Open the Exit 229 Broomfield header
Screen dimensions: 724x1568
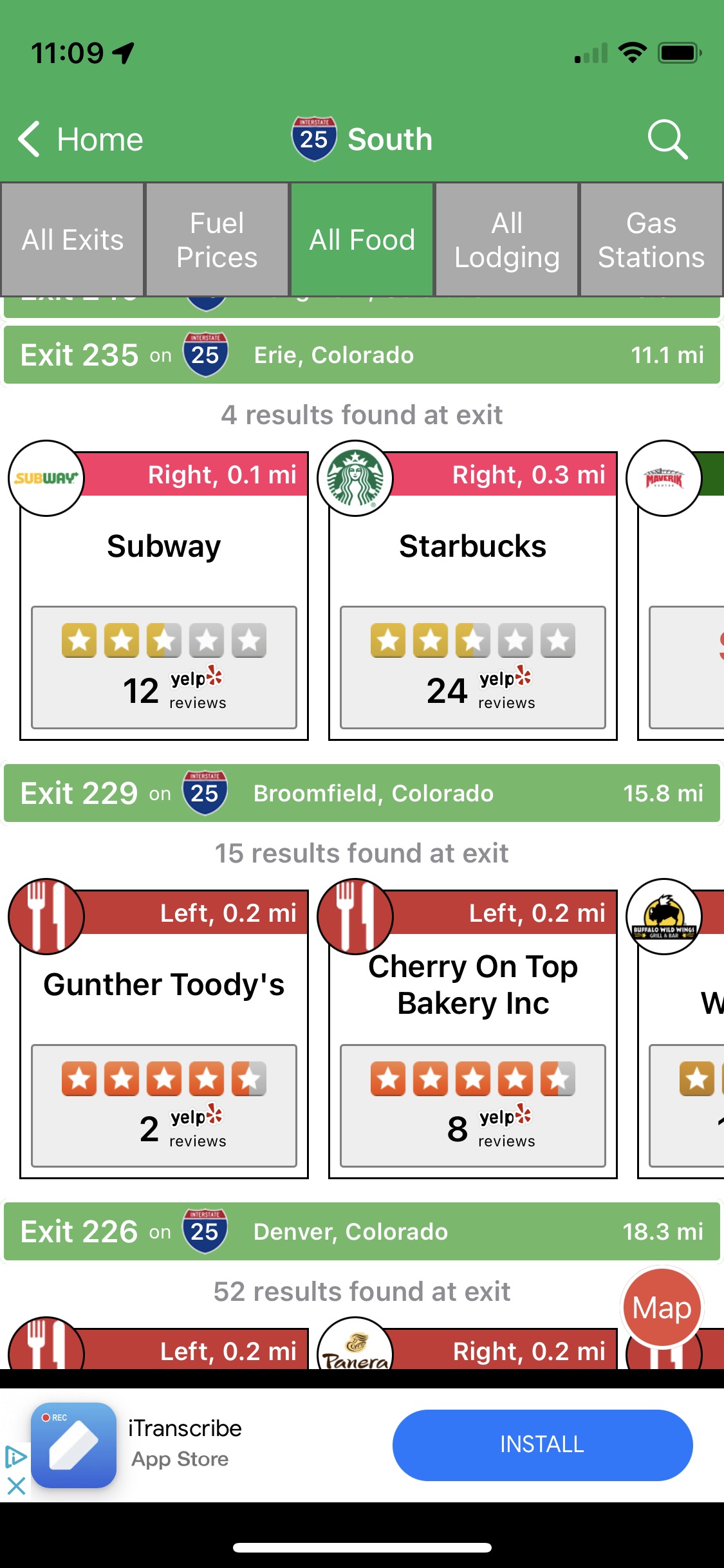(x=362, y=794)
